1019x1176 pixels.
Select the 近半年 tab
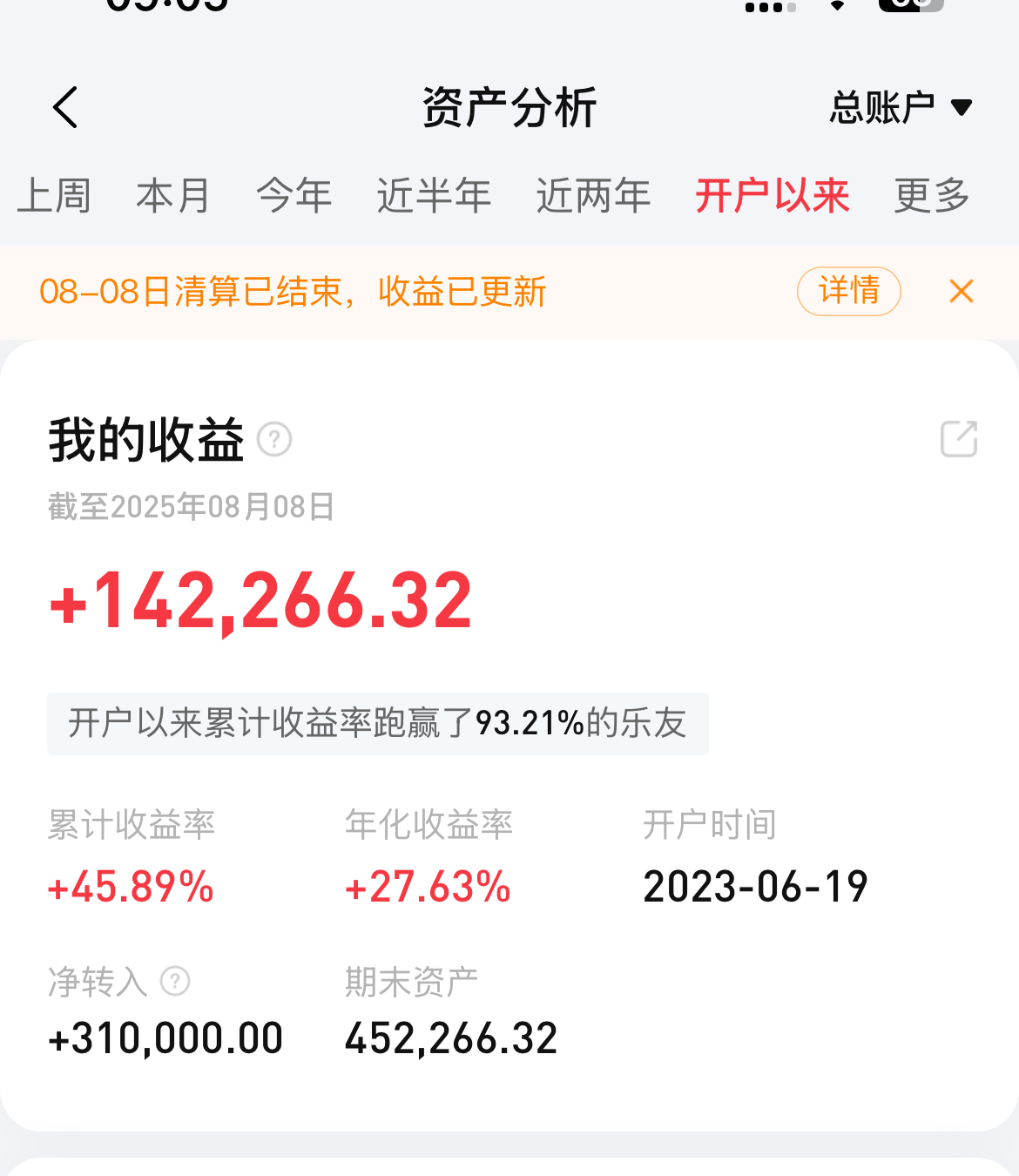pos(434,195)
